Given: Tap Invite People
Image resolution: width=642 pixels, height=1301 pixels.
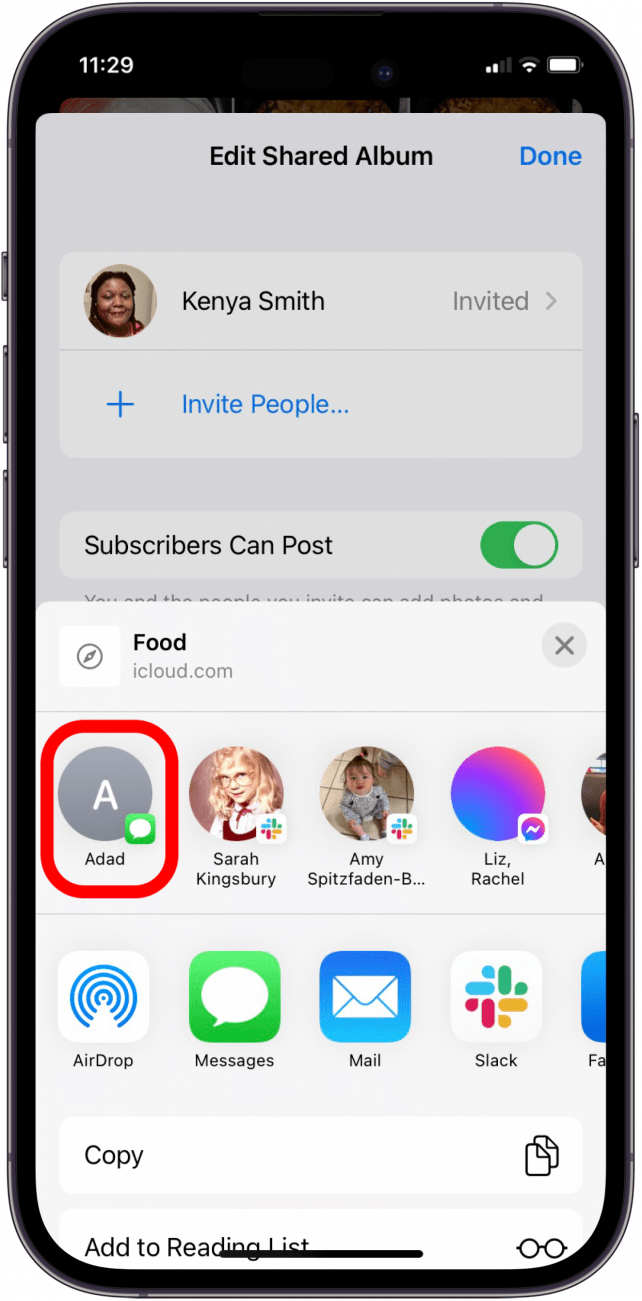Looking at the screenshot, I should tap(264, 405).
